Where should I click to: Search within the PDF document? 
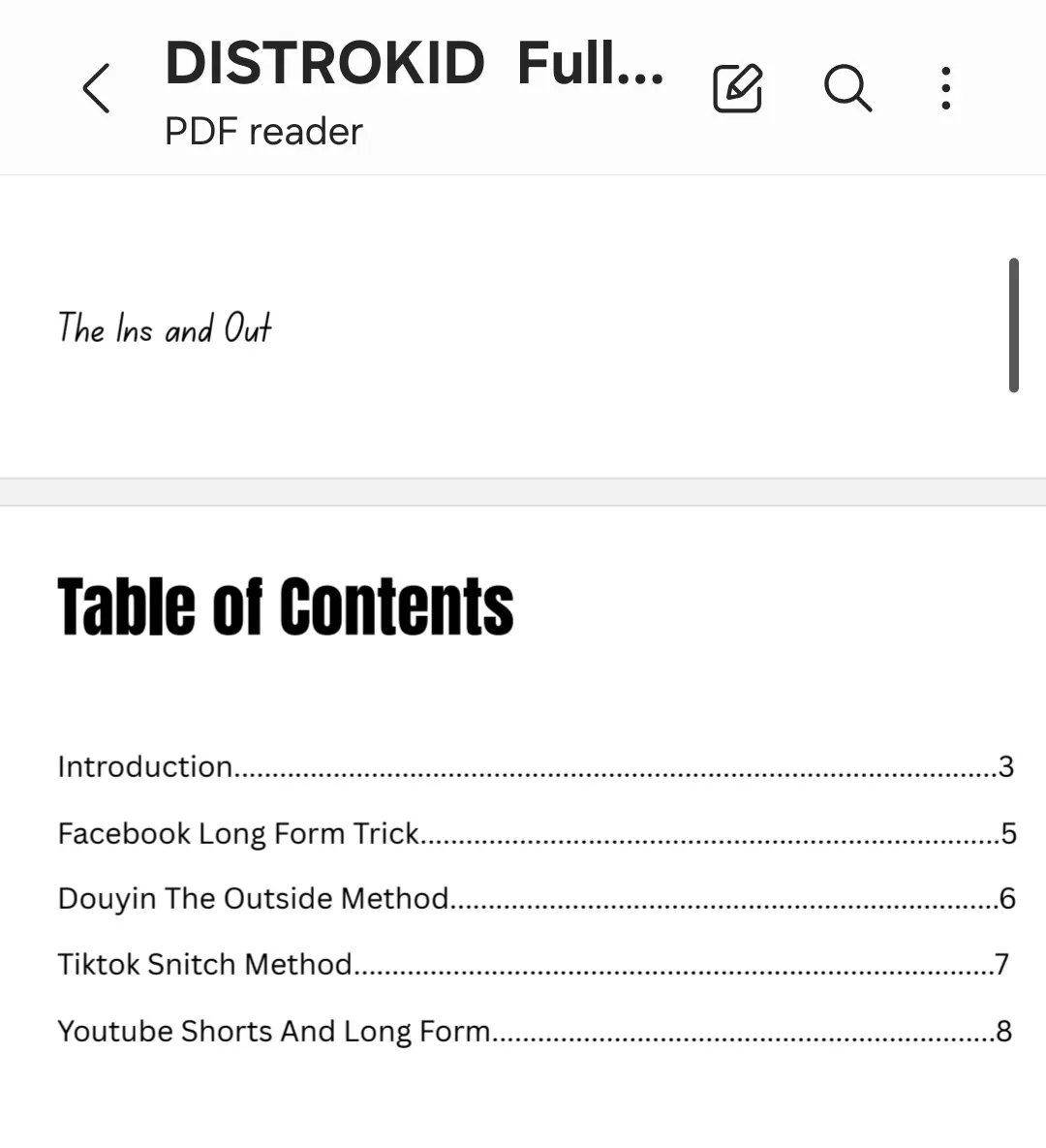(x=847, y=88)
